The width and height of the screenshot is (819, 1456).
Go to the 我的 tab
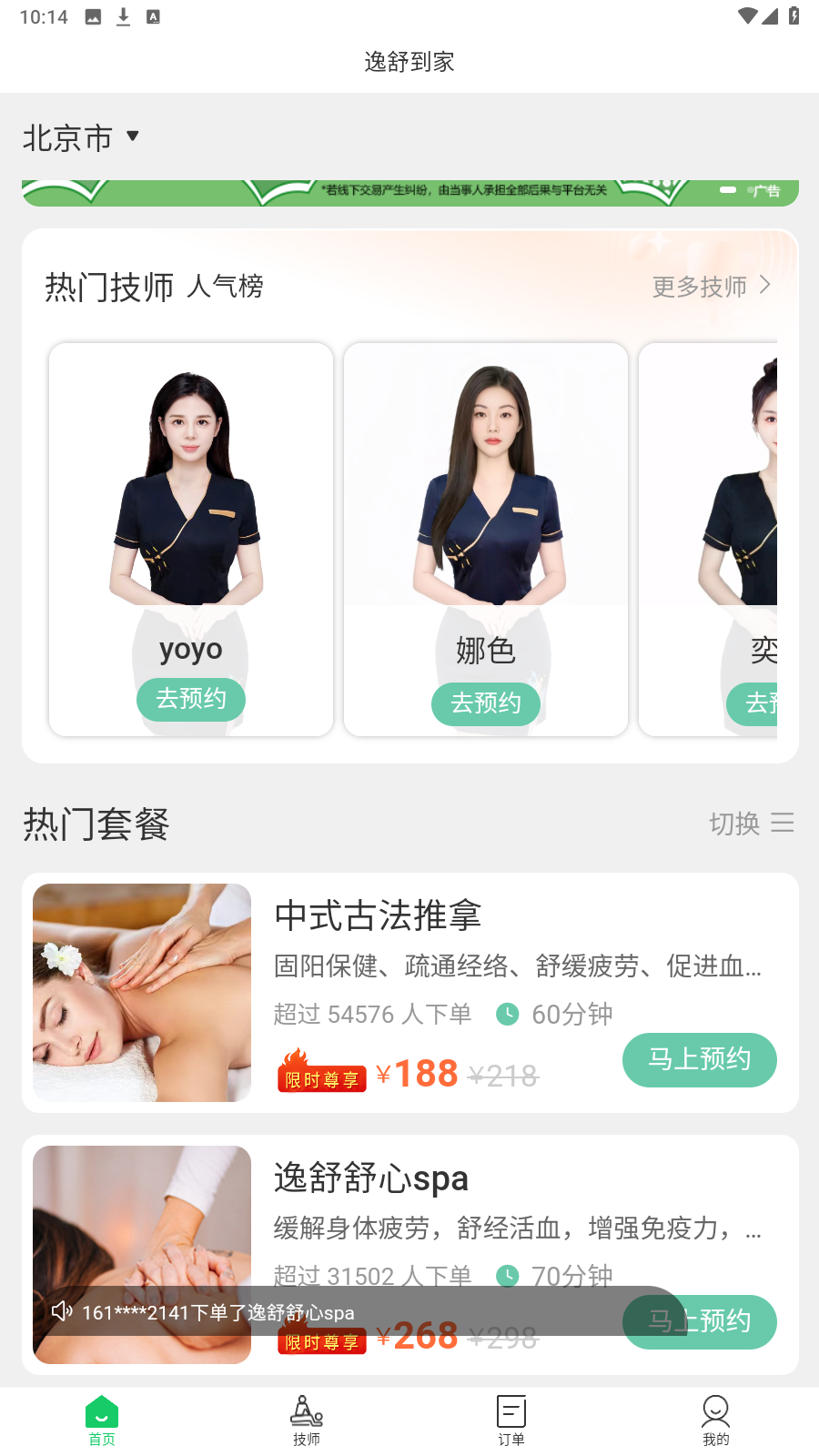[x=716, y=1420]
